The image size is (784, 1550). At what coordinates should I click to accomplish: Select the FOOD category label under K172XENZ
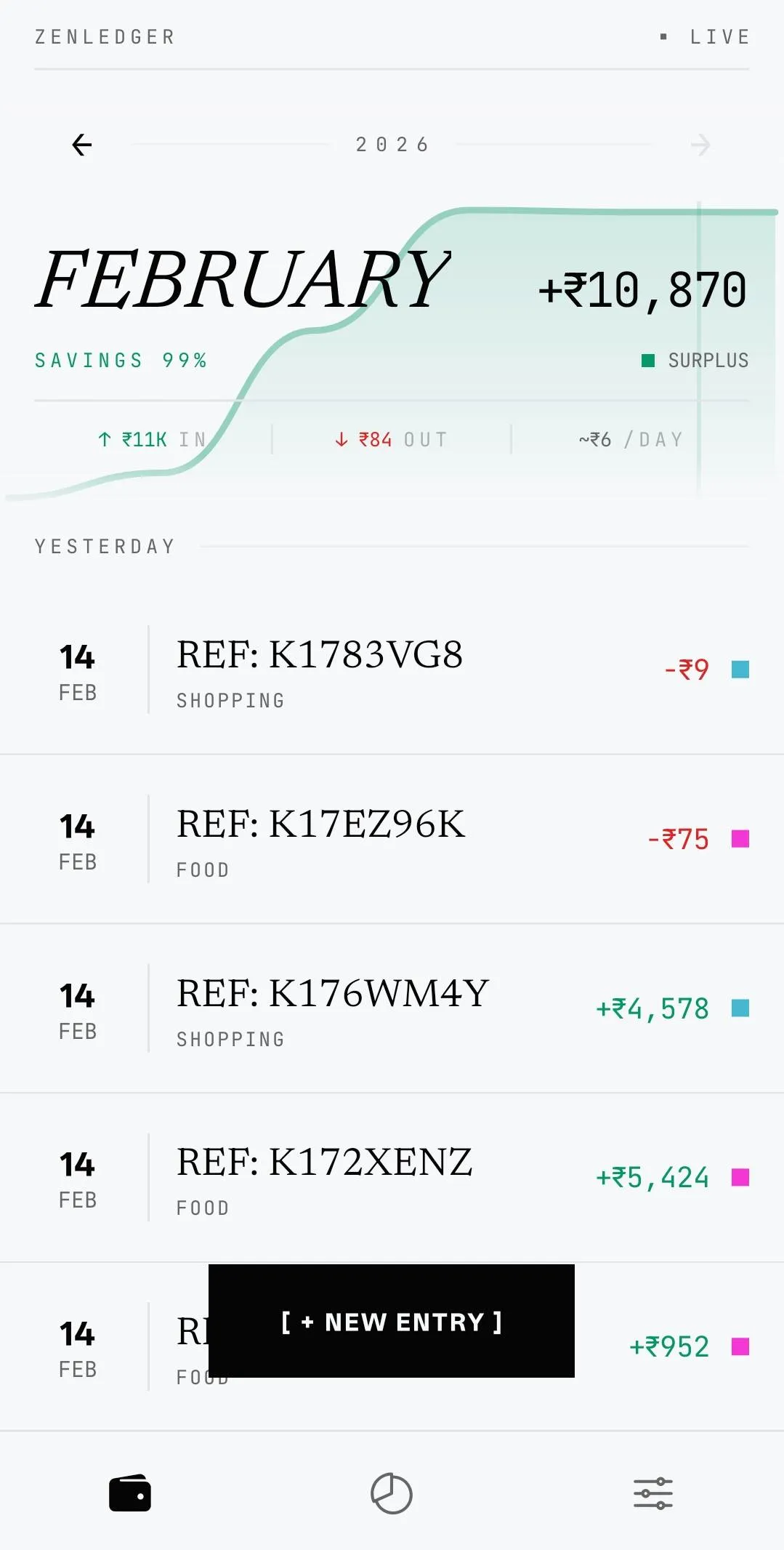coord(202,1208)
